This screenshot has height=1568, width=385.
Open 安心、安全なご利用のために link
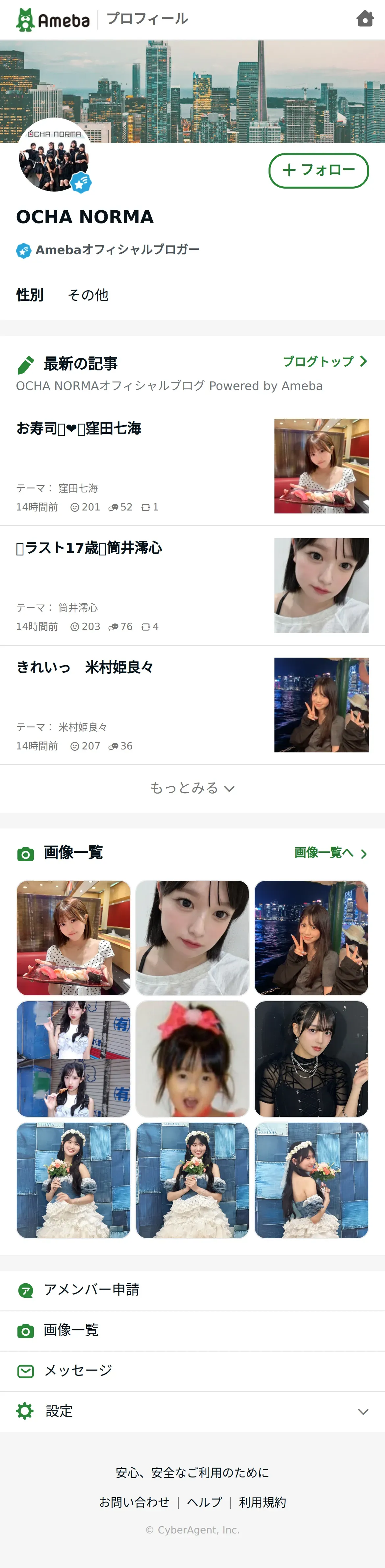(x=192, y=1473)
